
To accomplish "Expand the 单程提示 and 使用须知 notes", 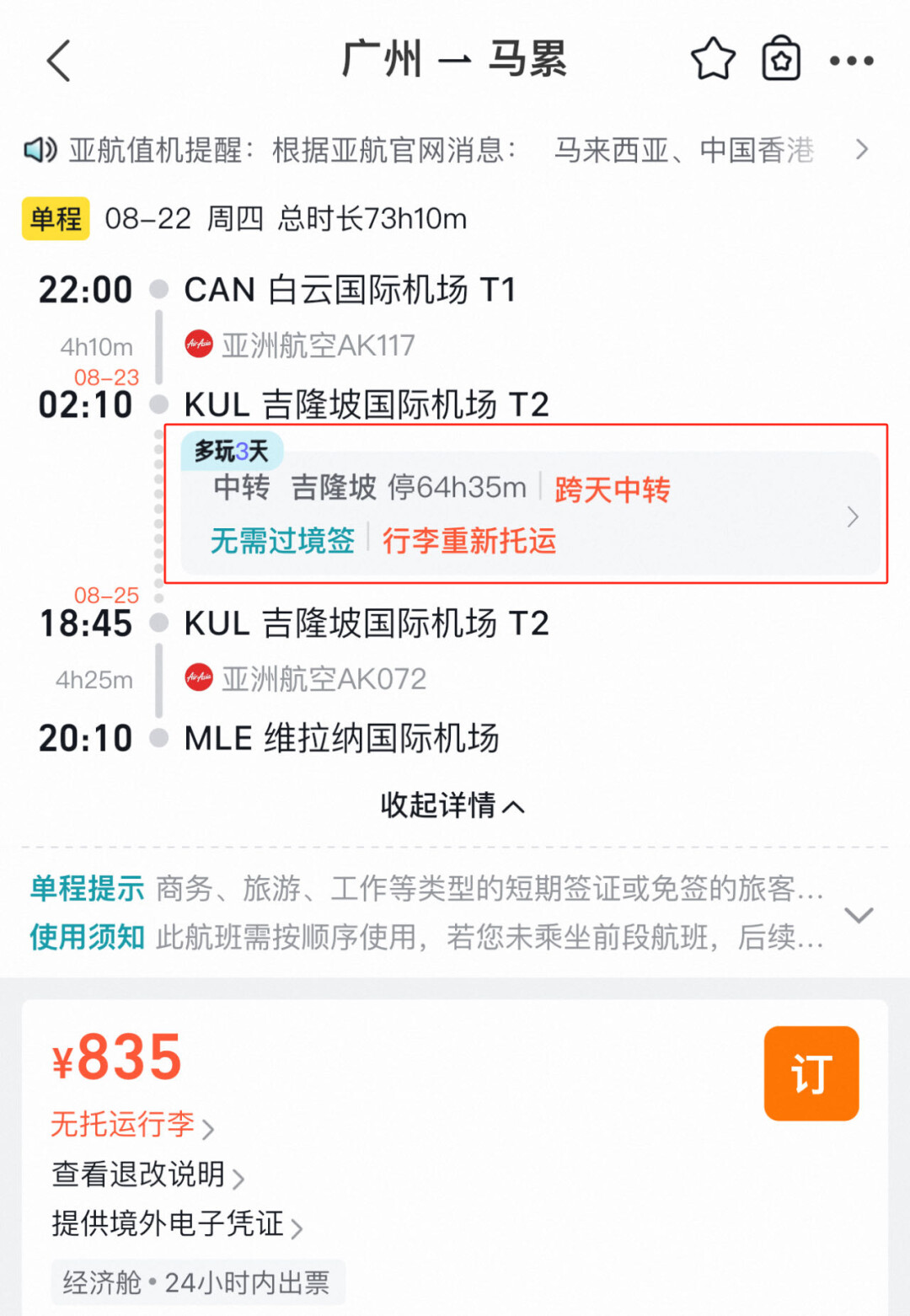I will [x=858, y=914].
